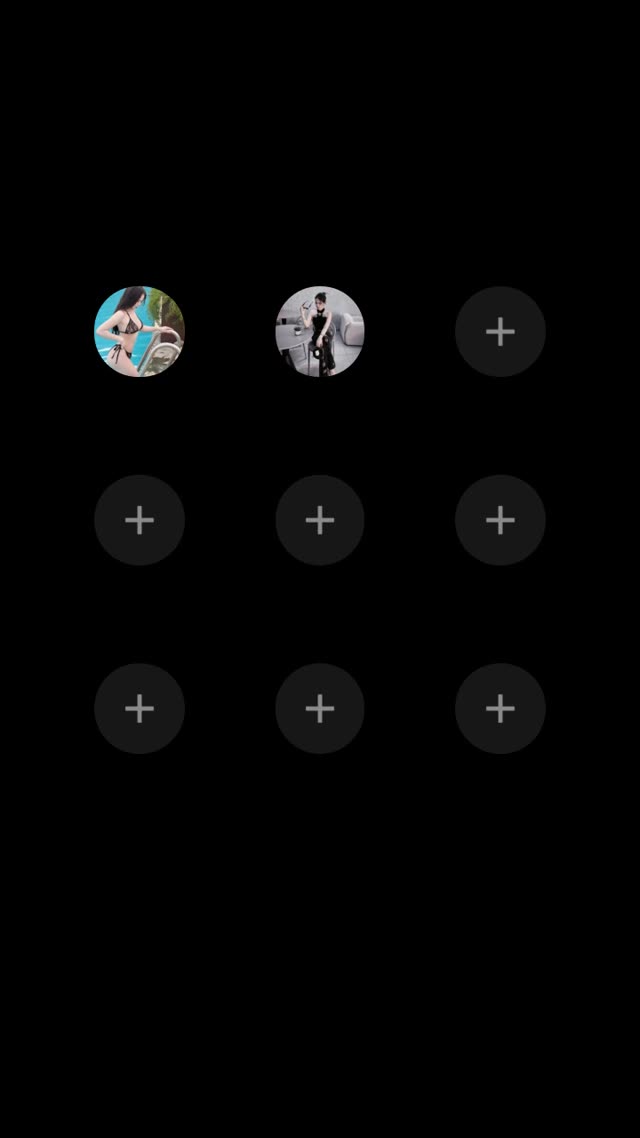The image size is (640, 1138).
Task: Tap the plus slot at the grid's center
Action: pyautogui.click(x=320, y=520)
